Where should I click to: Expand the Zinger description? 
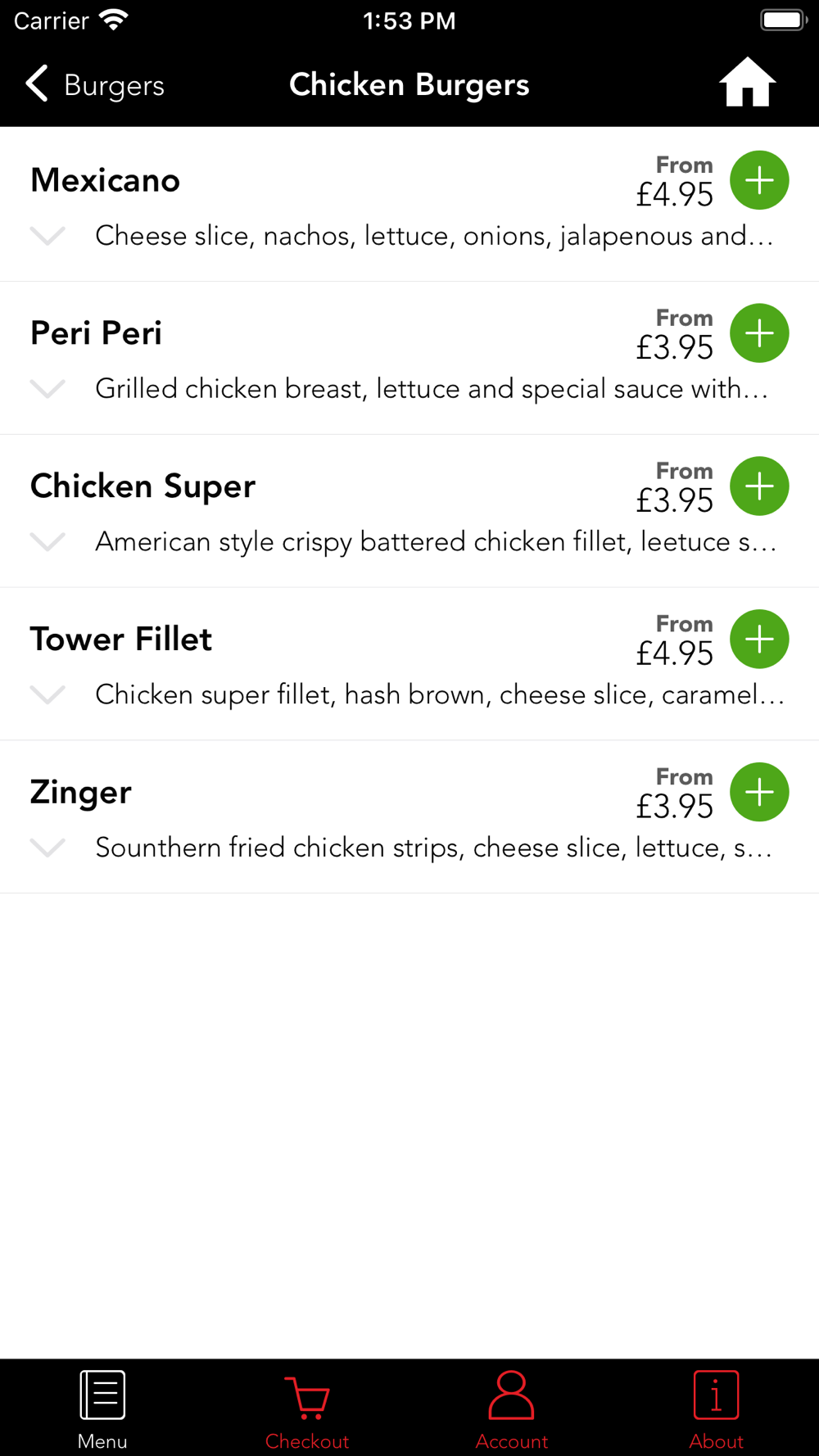(48, 848)
